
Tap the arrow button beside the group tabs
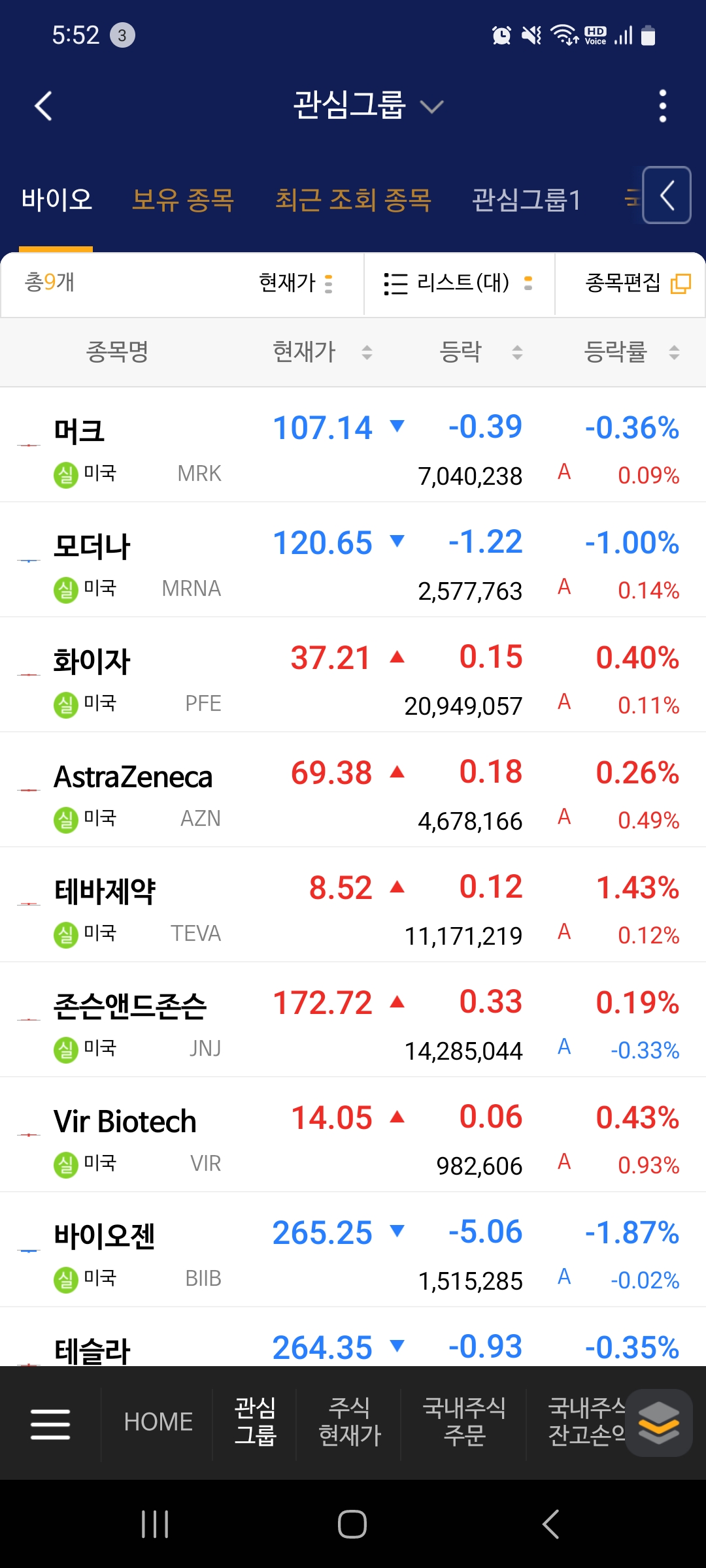click(x=667, y=195)
